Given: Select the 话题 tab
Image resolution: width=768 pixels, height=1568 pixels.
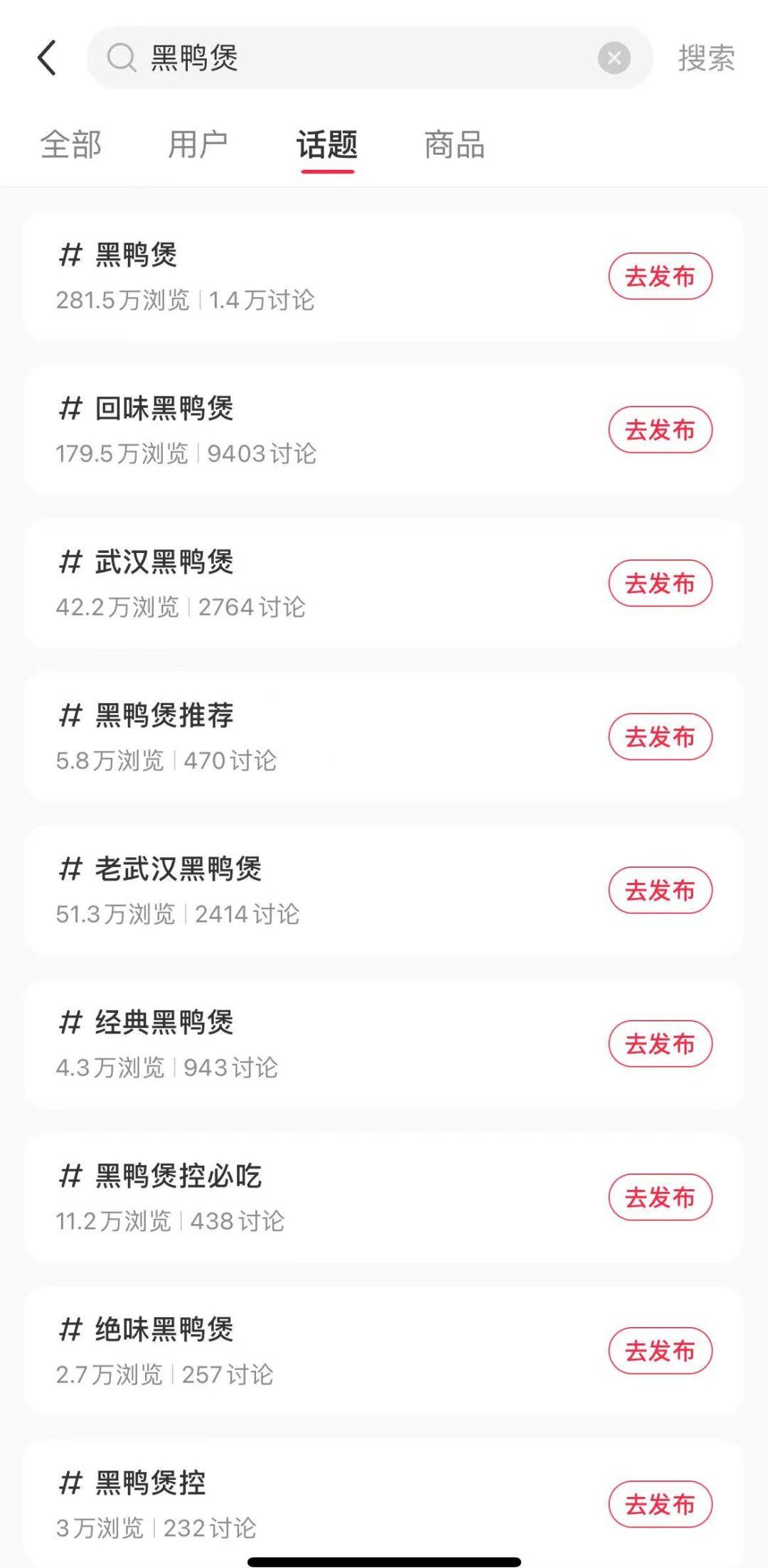Looking at the screenshot, I should pos(327,145).
